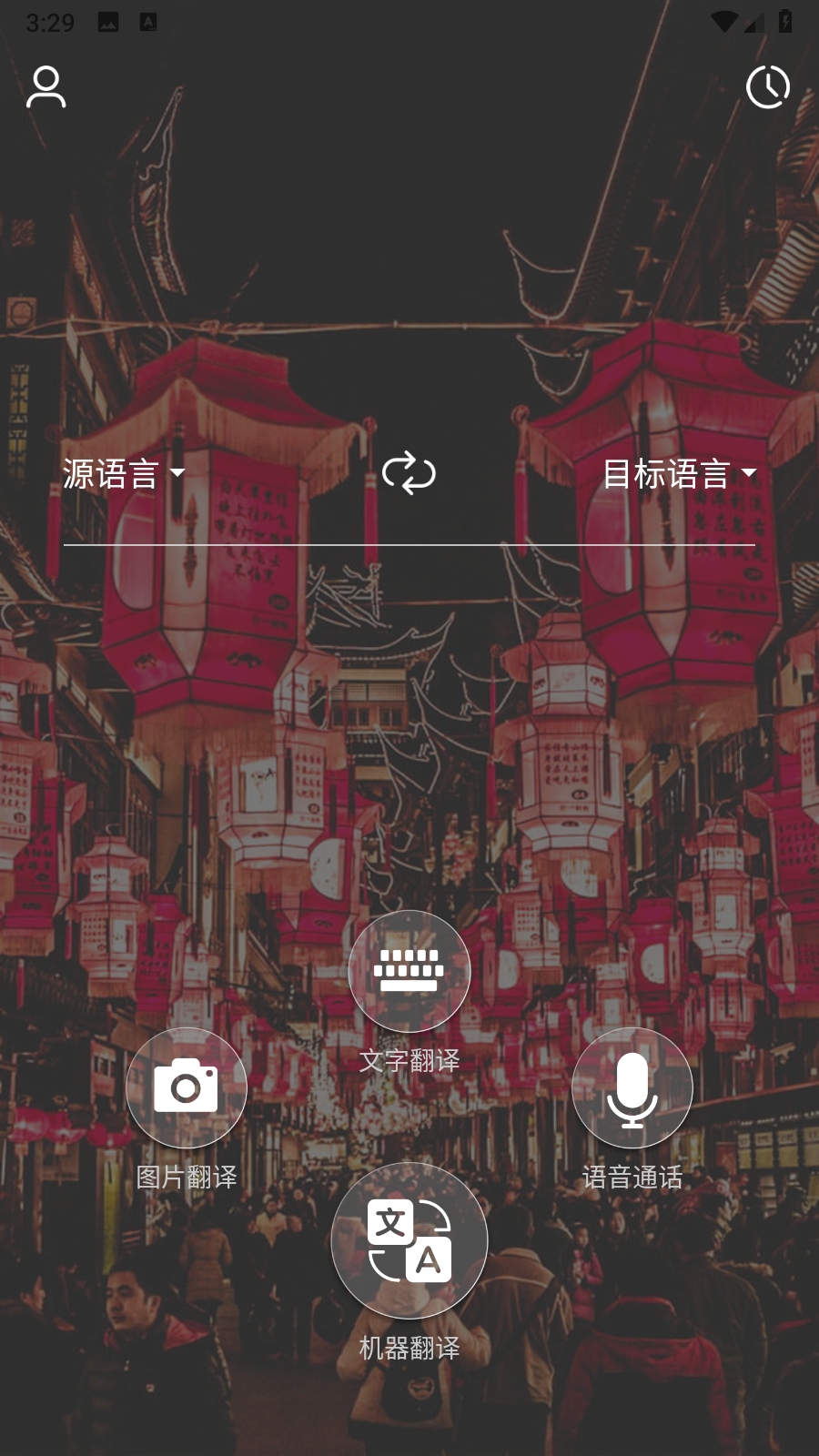Select the camera icon for image translation
The height and width of the screenshot is (1456, 819).
pyautogui.click(x=186, y=1088)
